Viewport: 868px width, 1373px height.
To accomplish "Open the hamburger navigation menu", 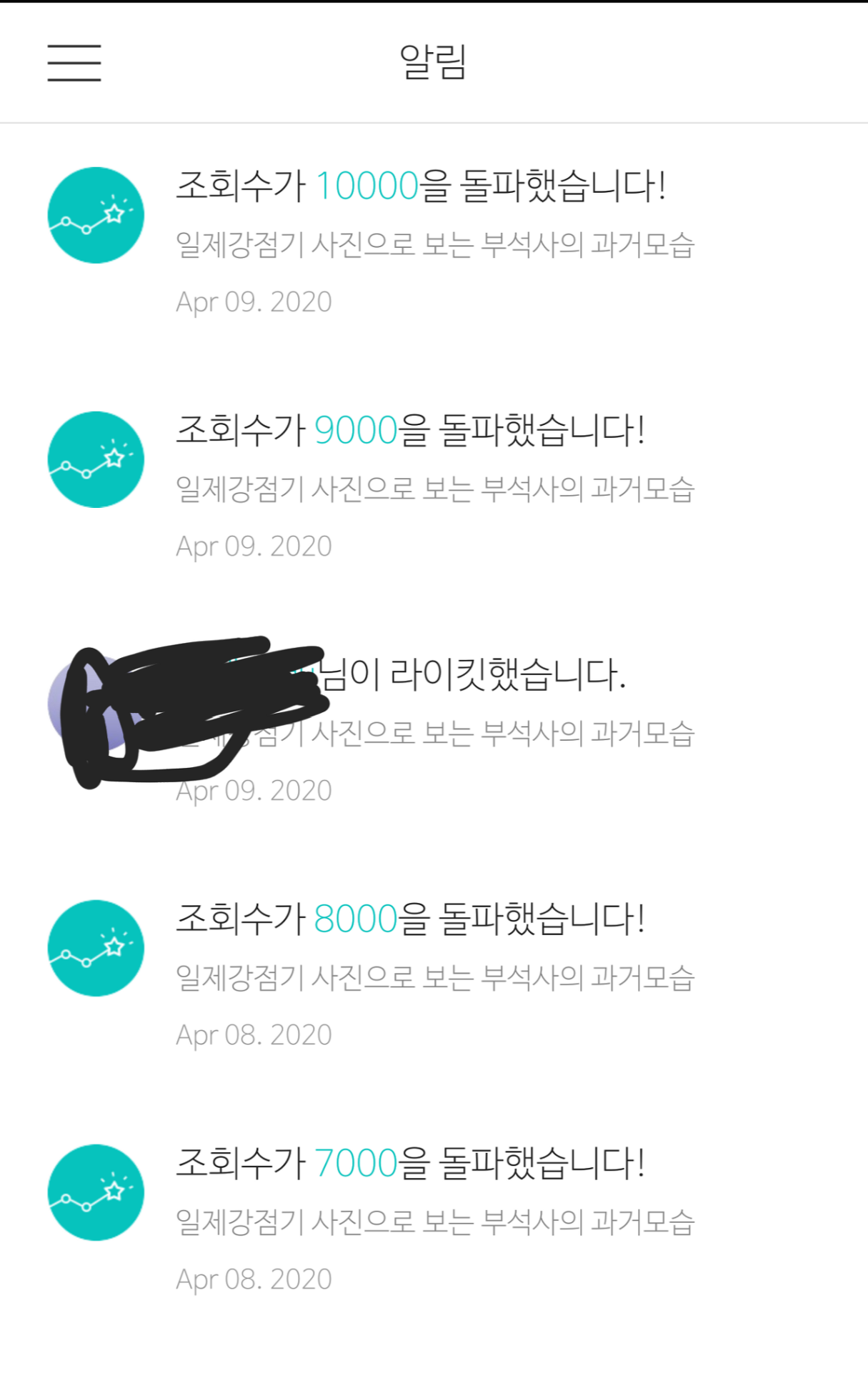I will tap(73, 62).
